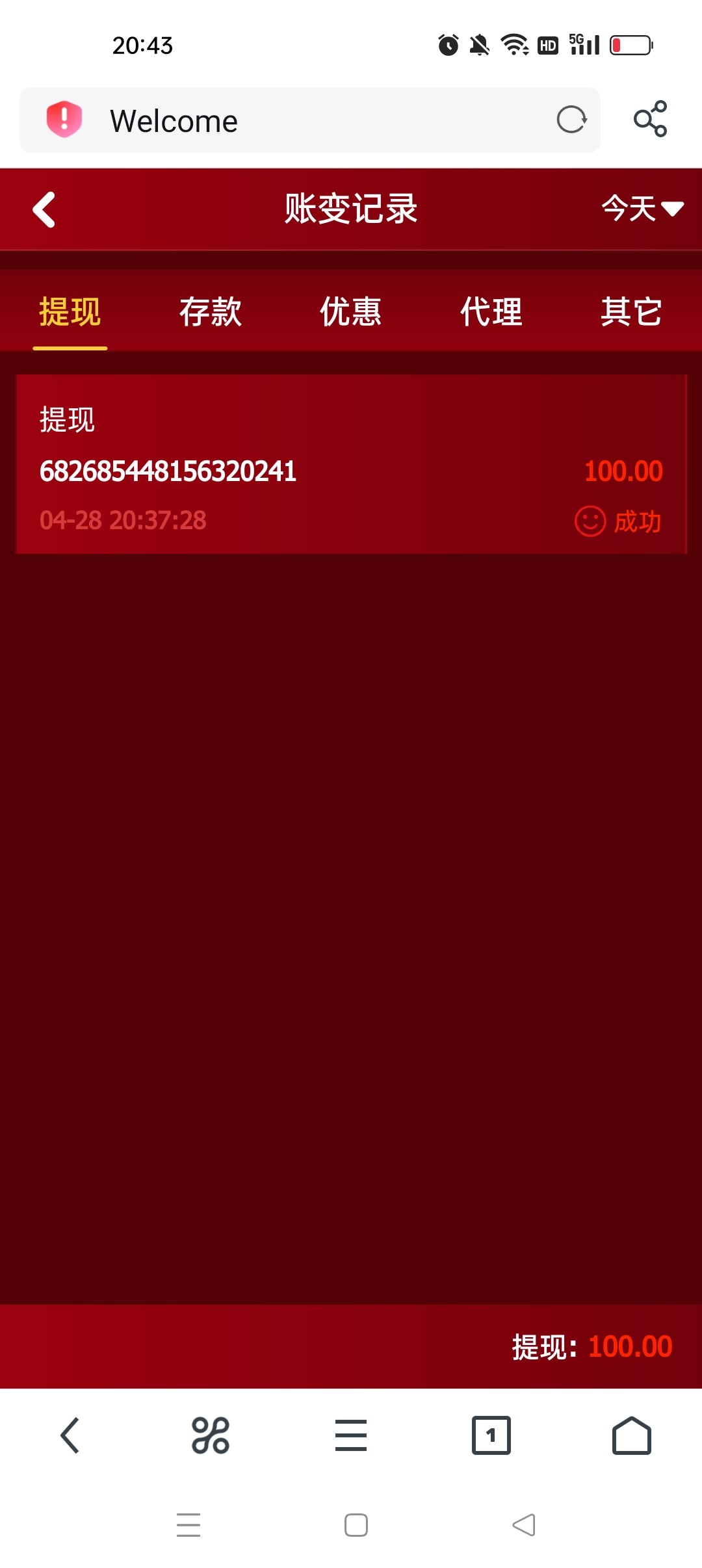The image size is (702, 1568).
Task: Switch to the 其它 tab
Action: 630,311
